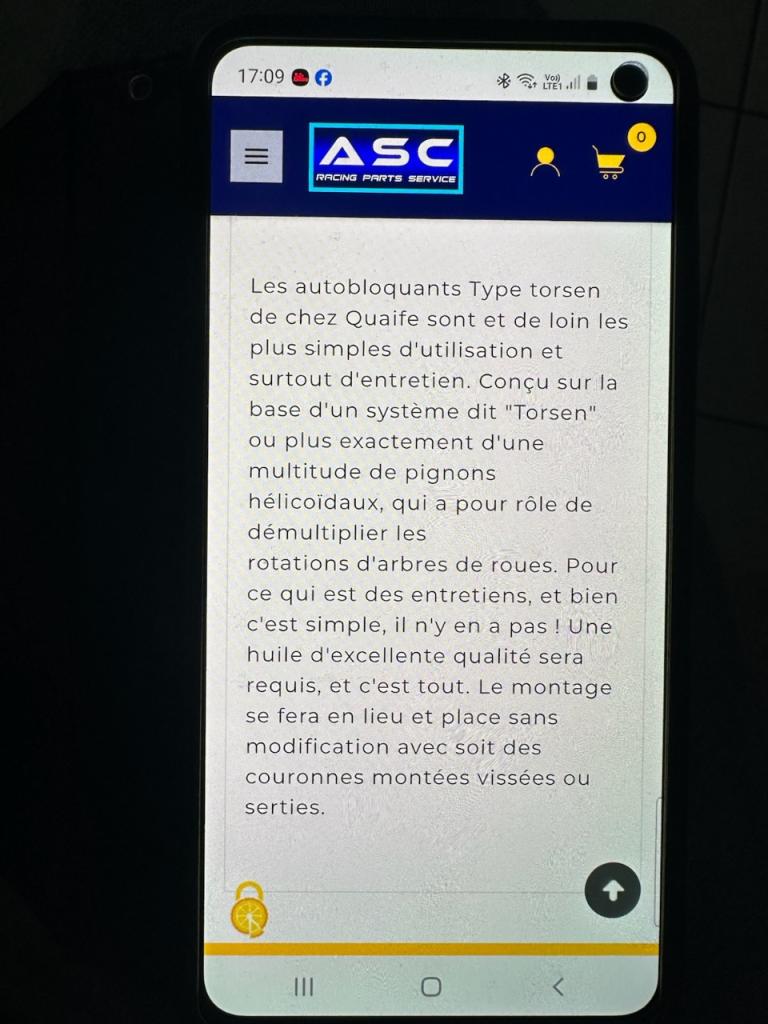Tap the ASC Racing Parts Service logo
Screen dimensions: 768x1024
[x=386, y=158]
